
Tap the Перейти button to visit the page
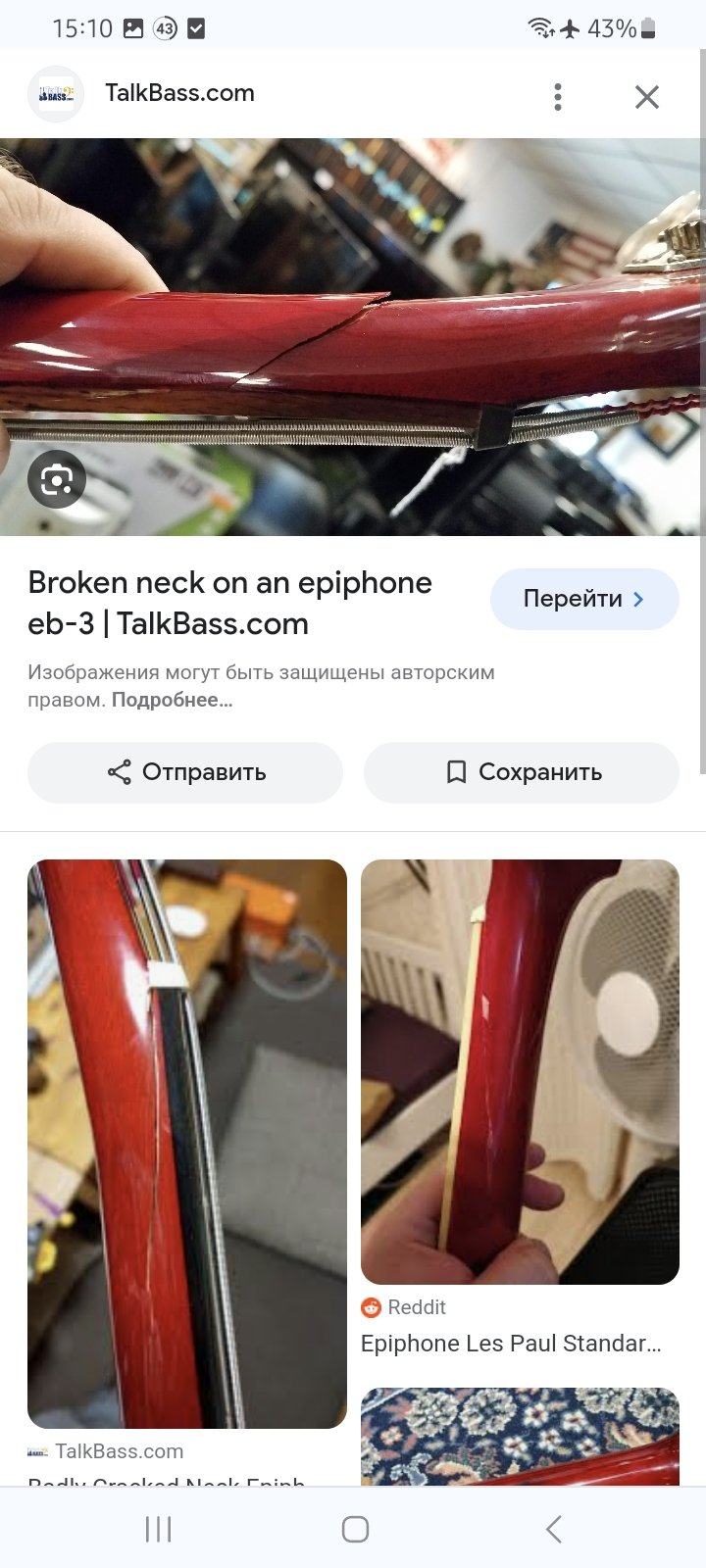(584, 599)
